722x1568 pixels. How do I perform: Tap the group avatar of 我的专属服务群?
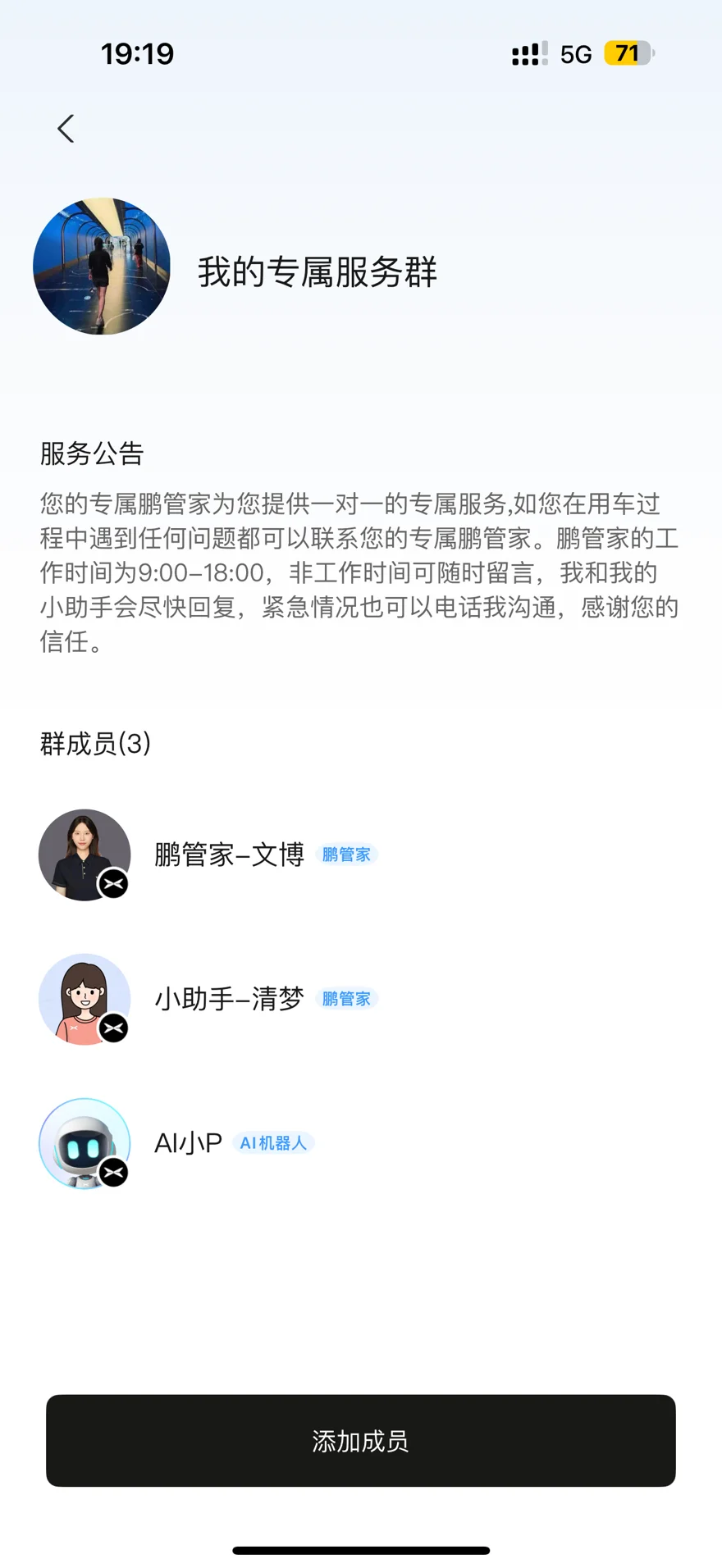pyautogui.click(x=102, y=267)
